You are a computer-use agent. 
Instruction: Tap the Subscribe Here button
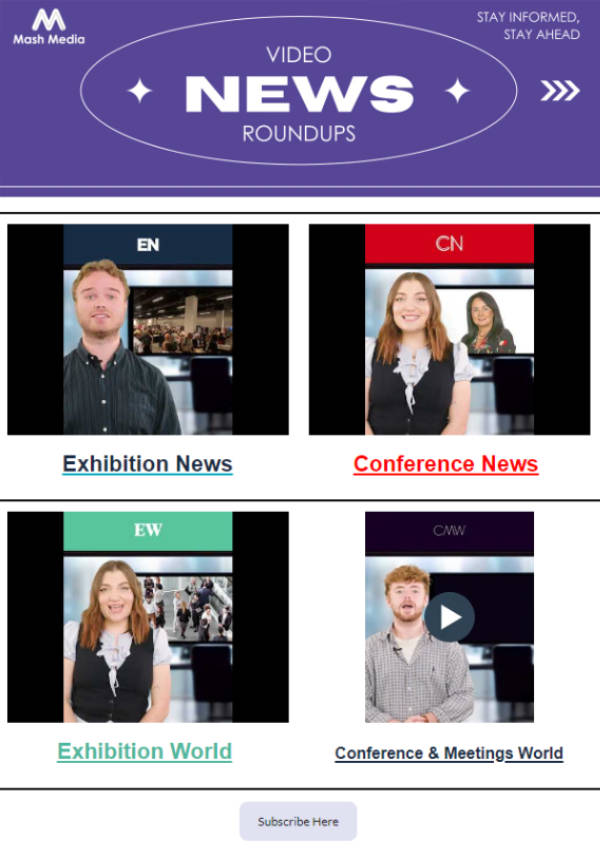pos(298,821)
